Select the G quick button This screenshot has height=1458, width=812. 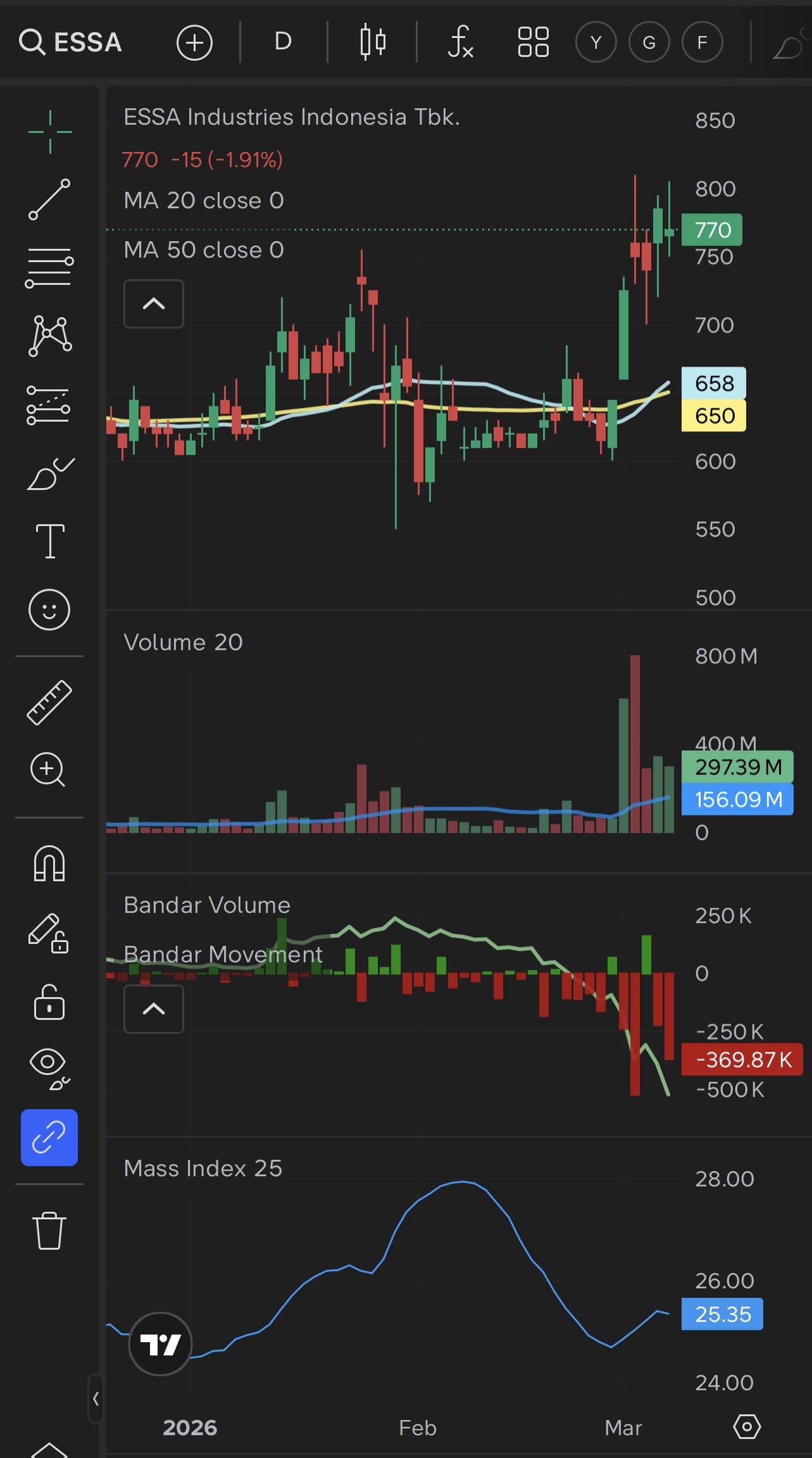click(649, 42)
